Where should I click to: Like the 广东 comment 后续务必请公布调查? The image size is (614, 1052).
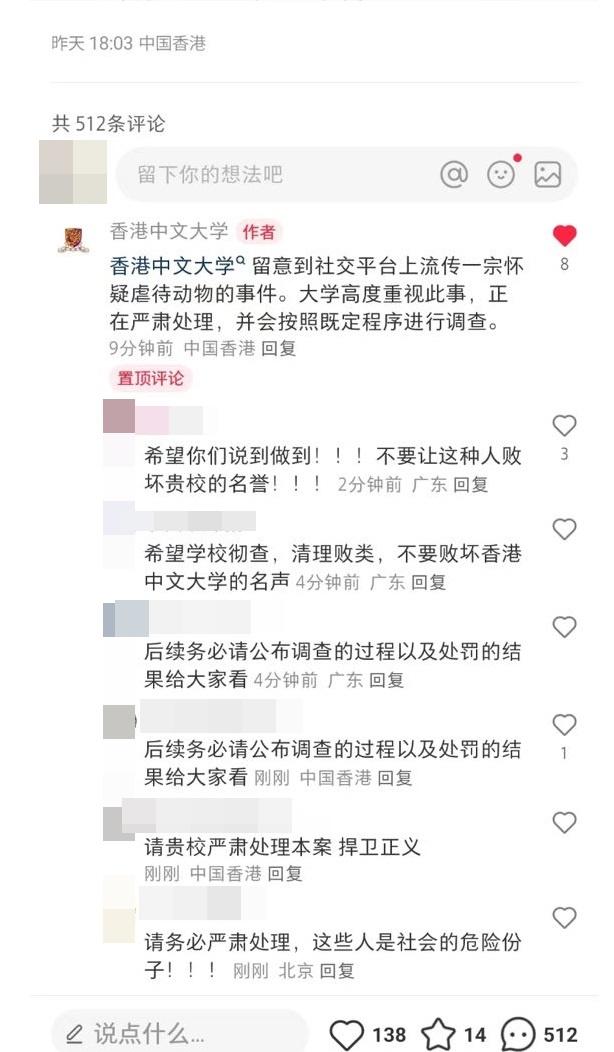(x=565, y=627)
